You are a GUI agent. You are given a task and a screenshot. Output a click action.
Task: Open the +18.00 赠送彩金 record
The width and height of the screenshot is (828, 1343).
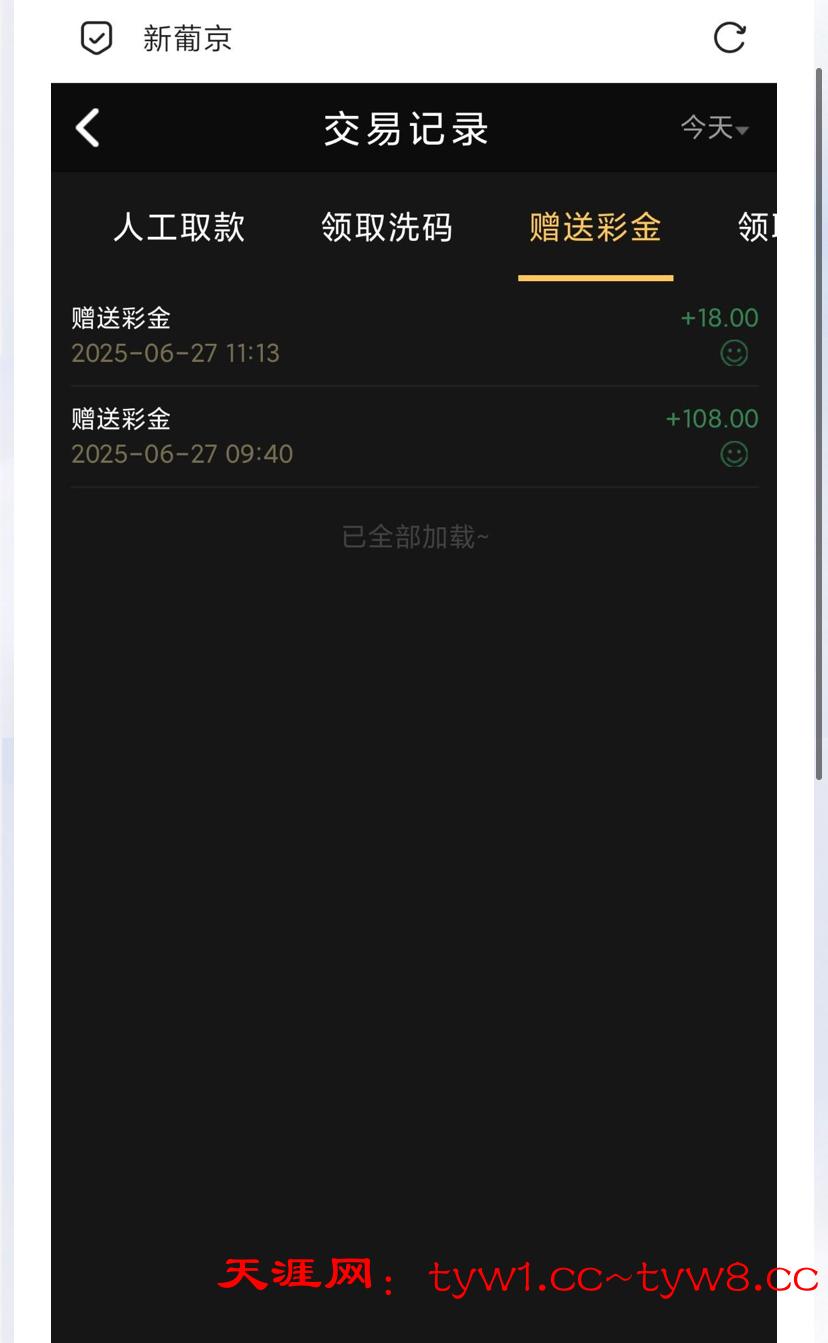[414, 335]
